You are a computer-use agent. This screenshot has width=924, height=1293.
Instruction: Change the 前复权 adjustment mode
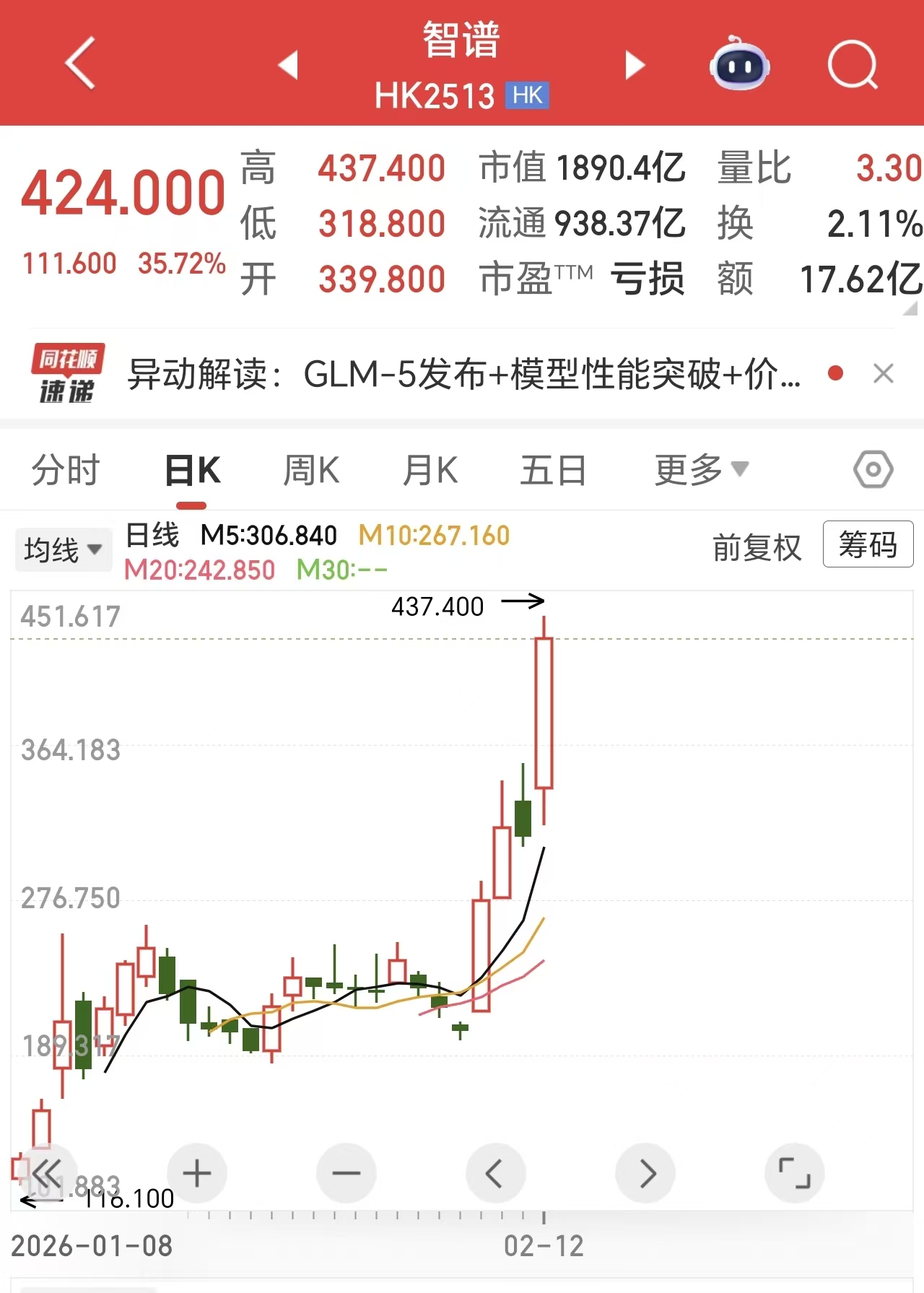point(757,547)
